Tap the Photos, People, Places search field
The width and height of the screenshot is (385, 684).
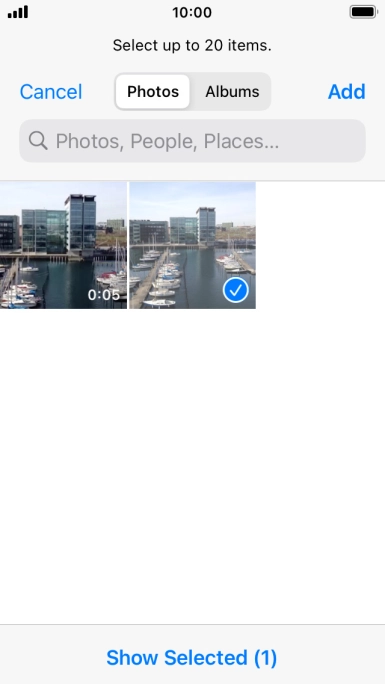pos(192,141)
